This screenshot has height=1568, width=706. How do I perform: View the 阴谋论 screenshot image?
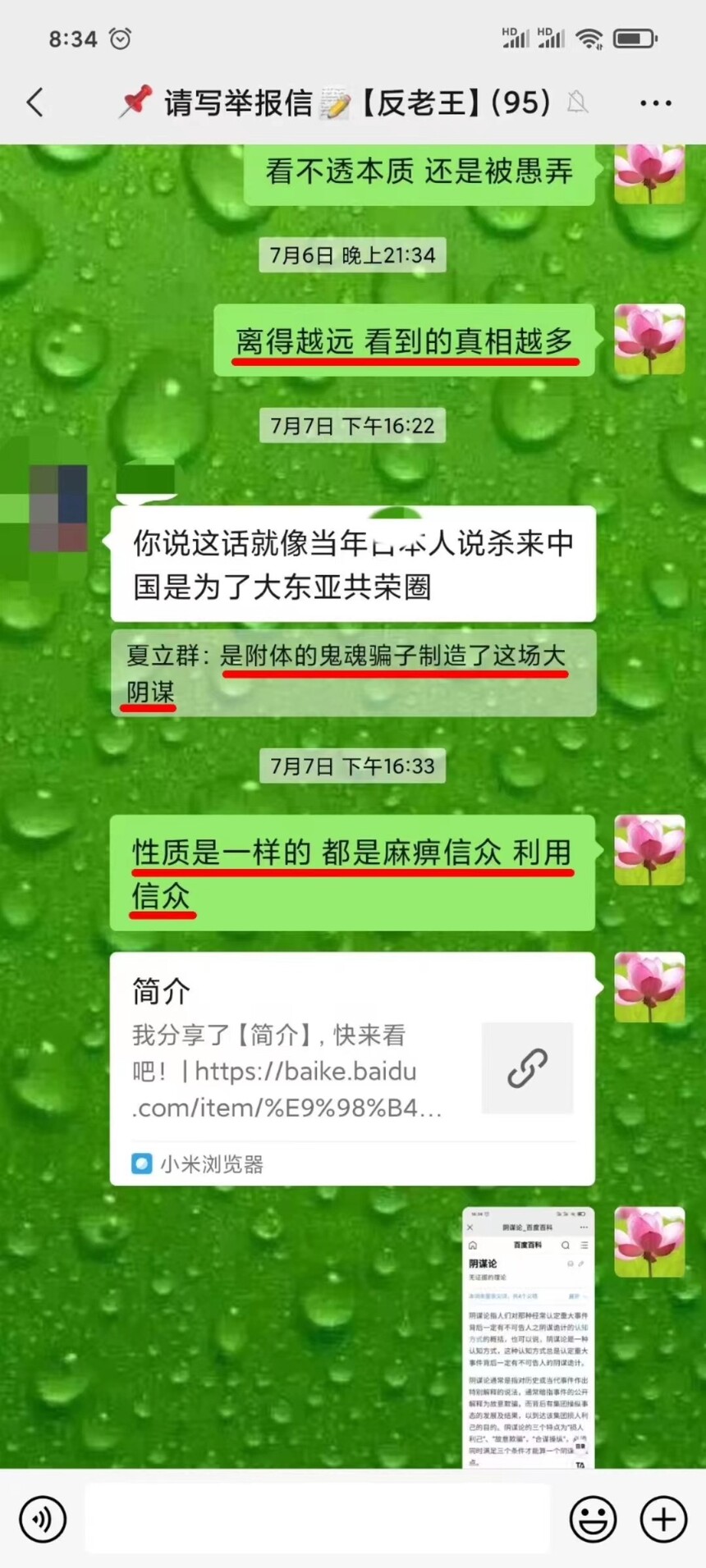[529, 1337]
